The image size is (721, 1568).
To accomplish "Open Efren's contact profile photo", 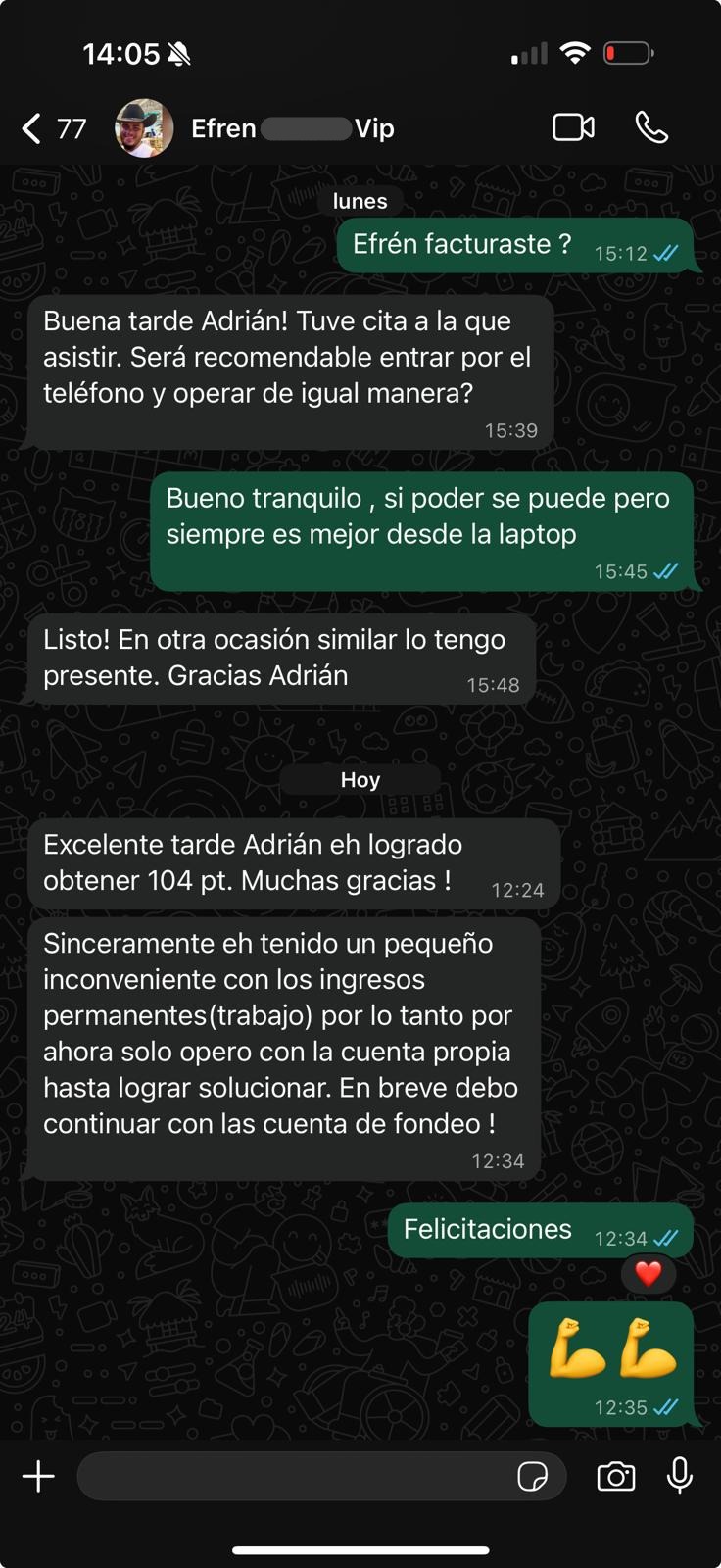I will 144,128.
